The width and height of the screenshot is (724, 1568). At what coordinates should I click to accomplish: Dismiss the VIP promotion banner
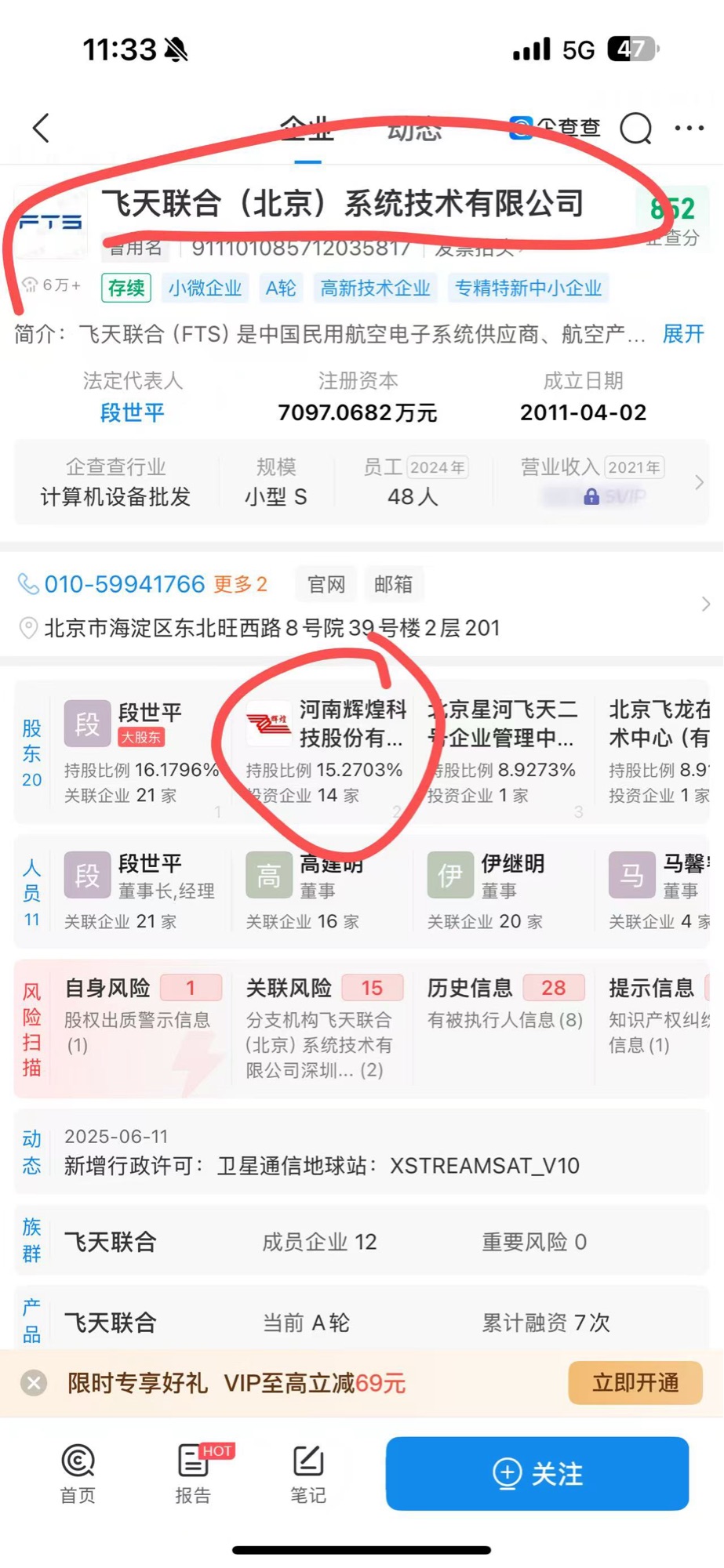34,1383
